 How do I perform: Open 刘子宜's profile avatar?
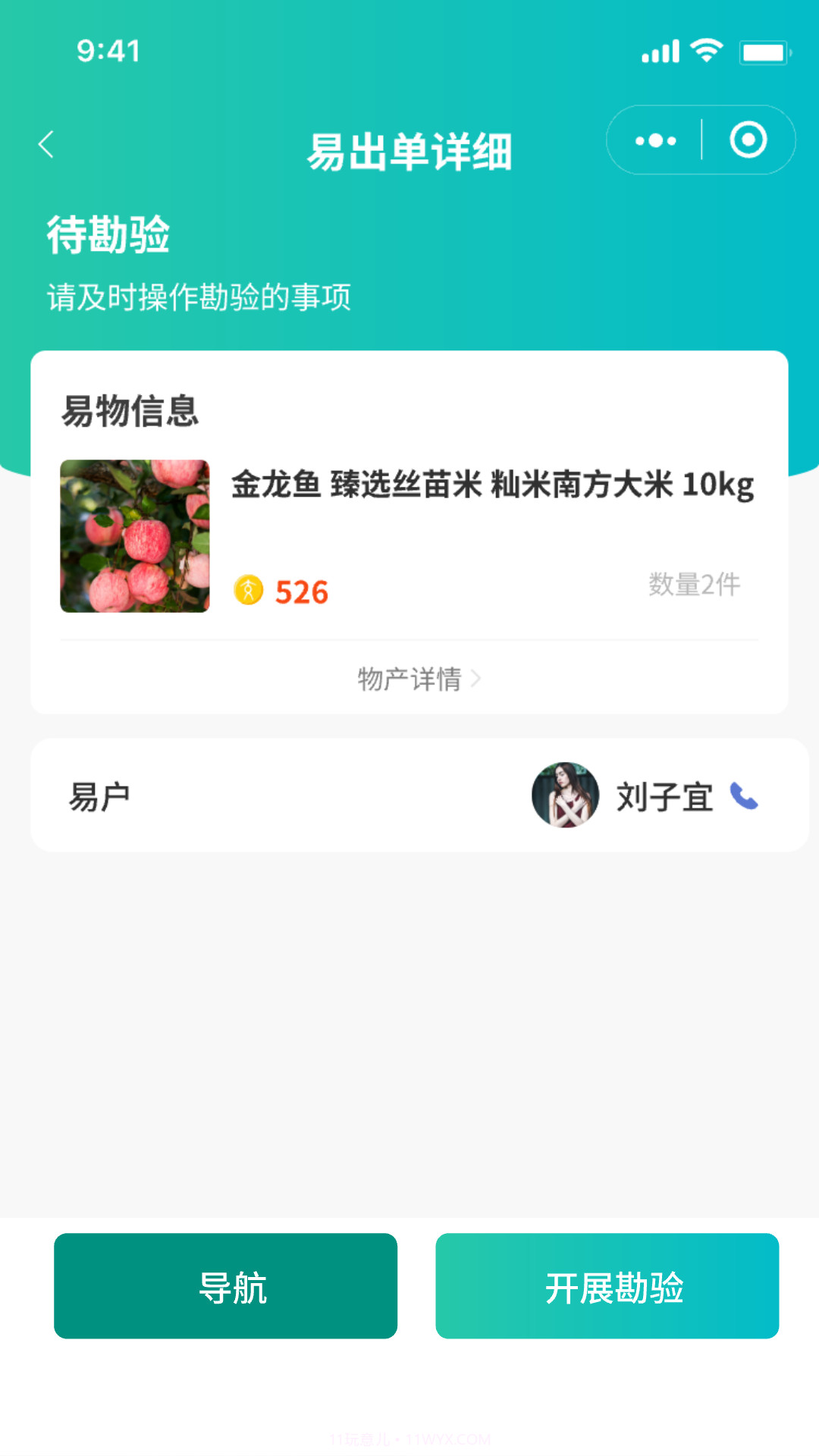566,797
